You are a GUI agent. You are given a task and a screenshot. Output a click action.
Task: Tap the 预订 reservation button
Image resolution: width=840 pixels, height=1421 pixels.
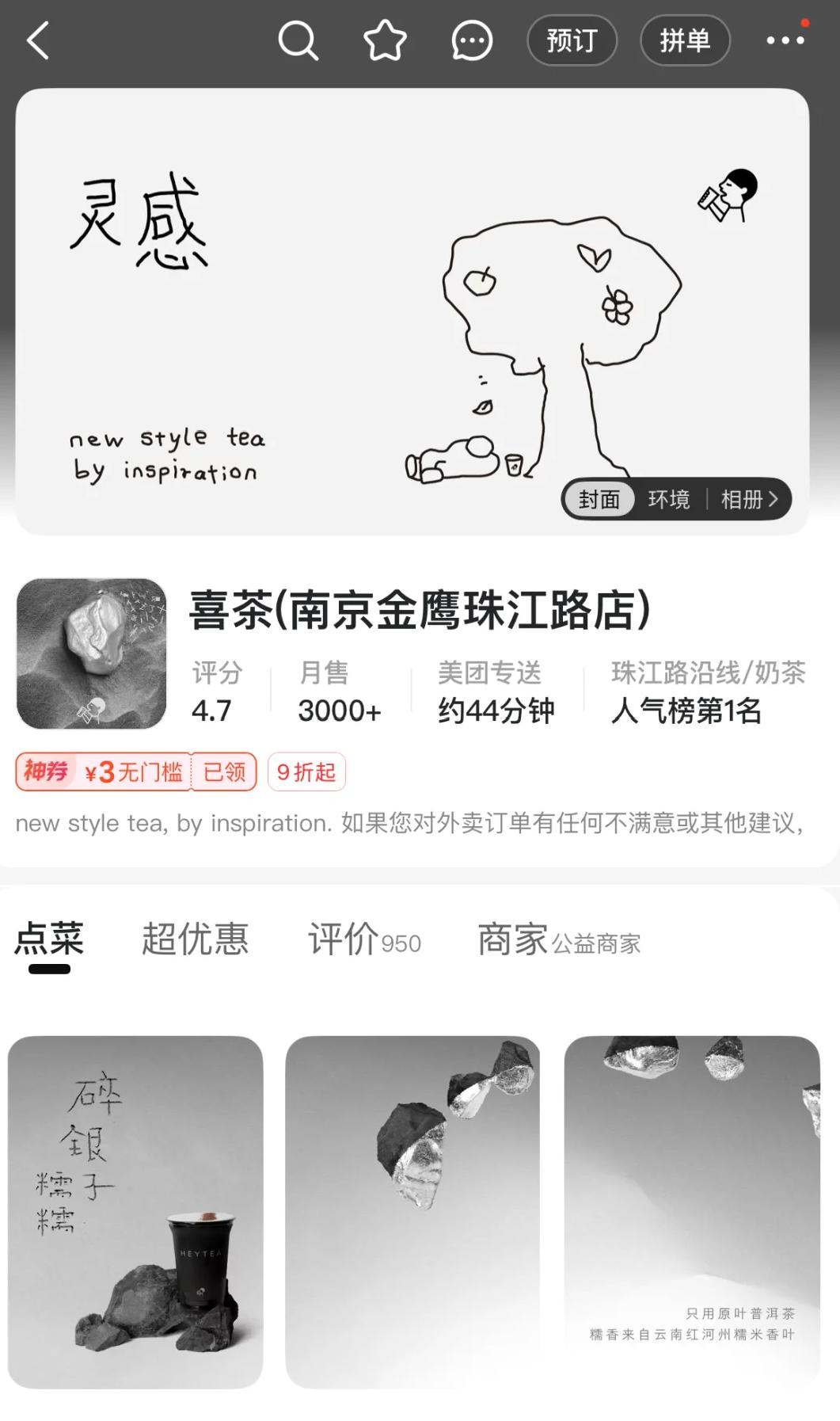tap(572, 40)
